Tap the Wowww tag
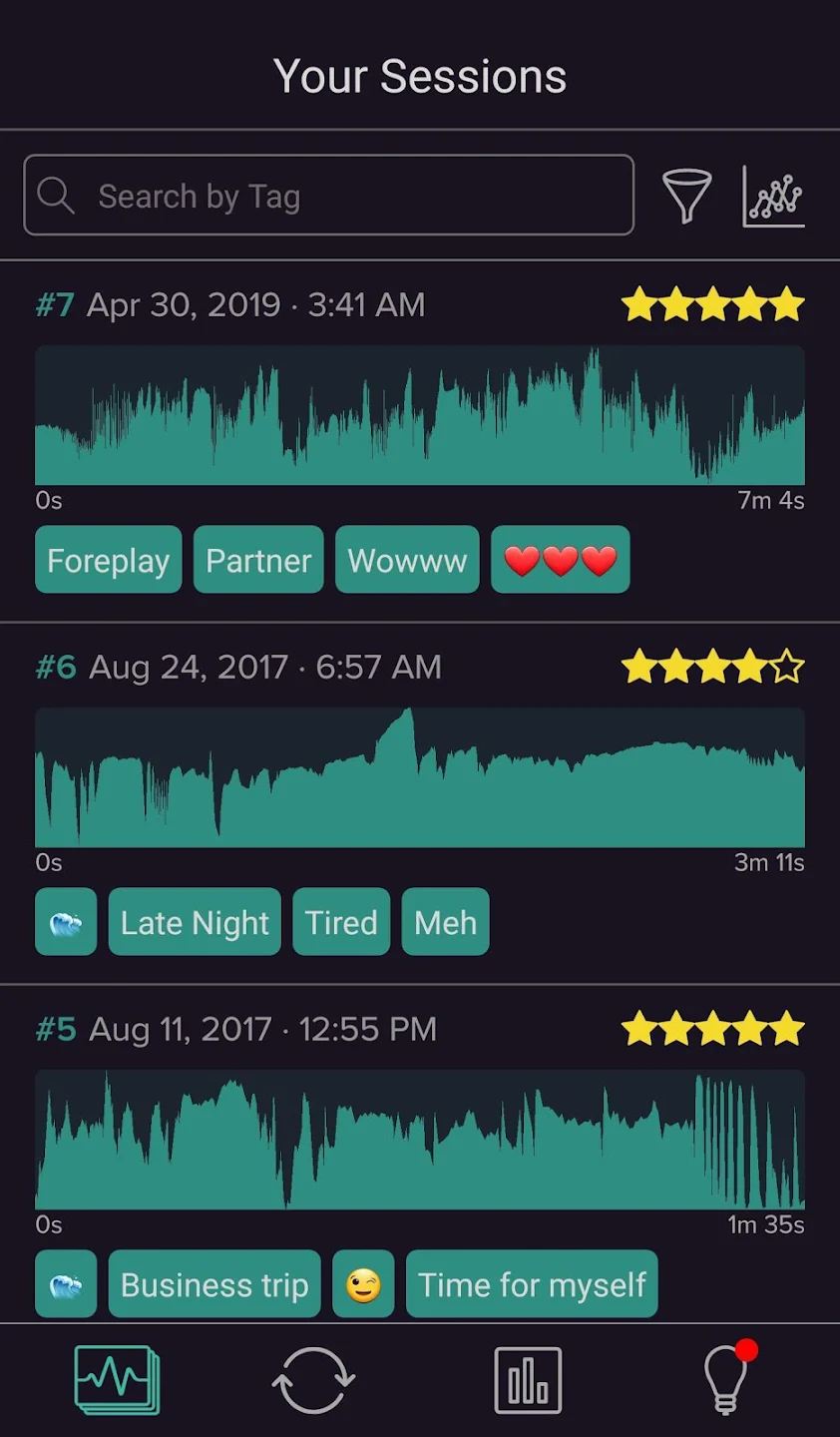The image size is (840, 1437). 407,560
